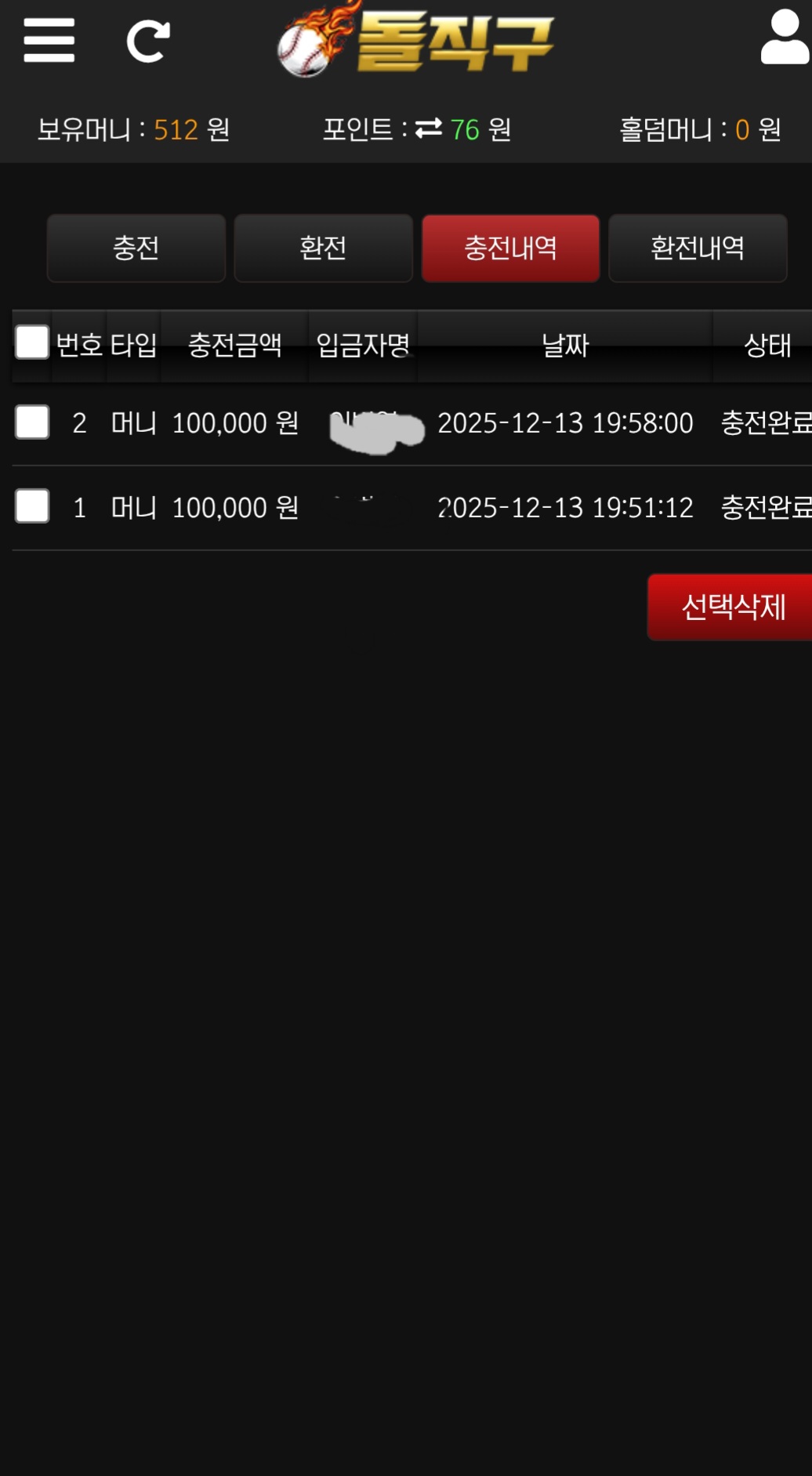Select the 충전 menu item
Image resolution: width=812 pixels, height=1476 pixels.
136,248
